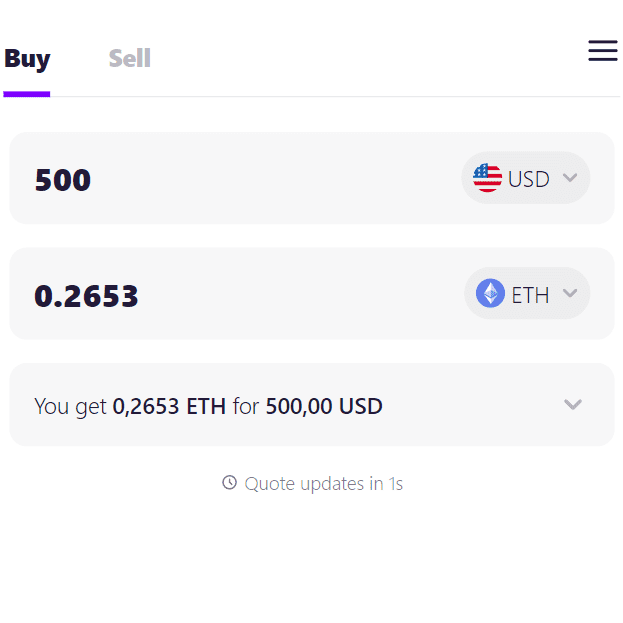The image size is (623, 623).
Task: Expand the quote details summary
Action: pyautogui.click(x=572, y=405)
